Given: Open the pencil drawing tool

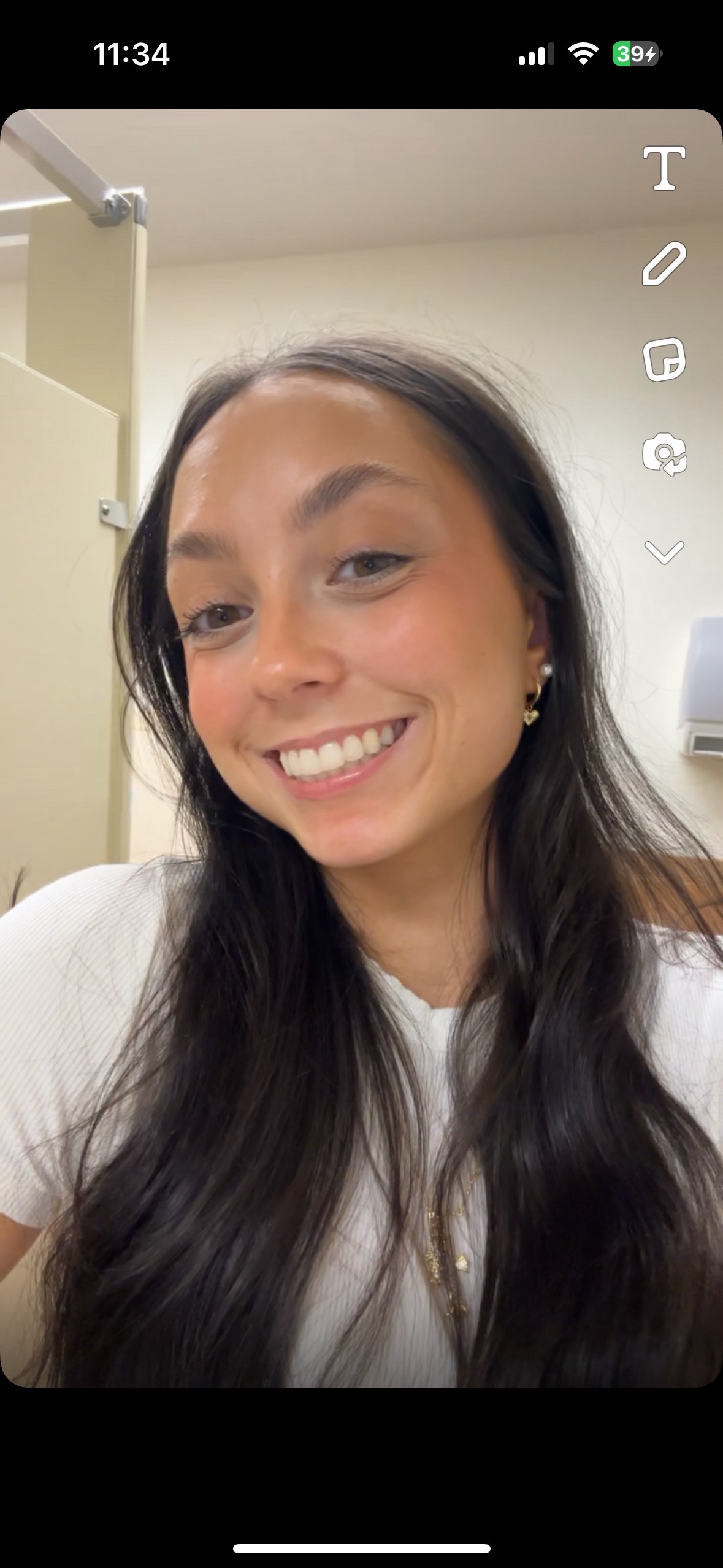Looking at the screenshot, I should tap(664, 264).
